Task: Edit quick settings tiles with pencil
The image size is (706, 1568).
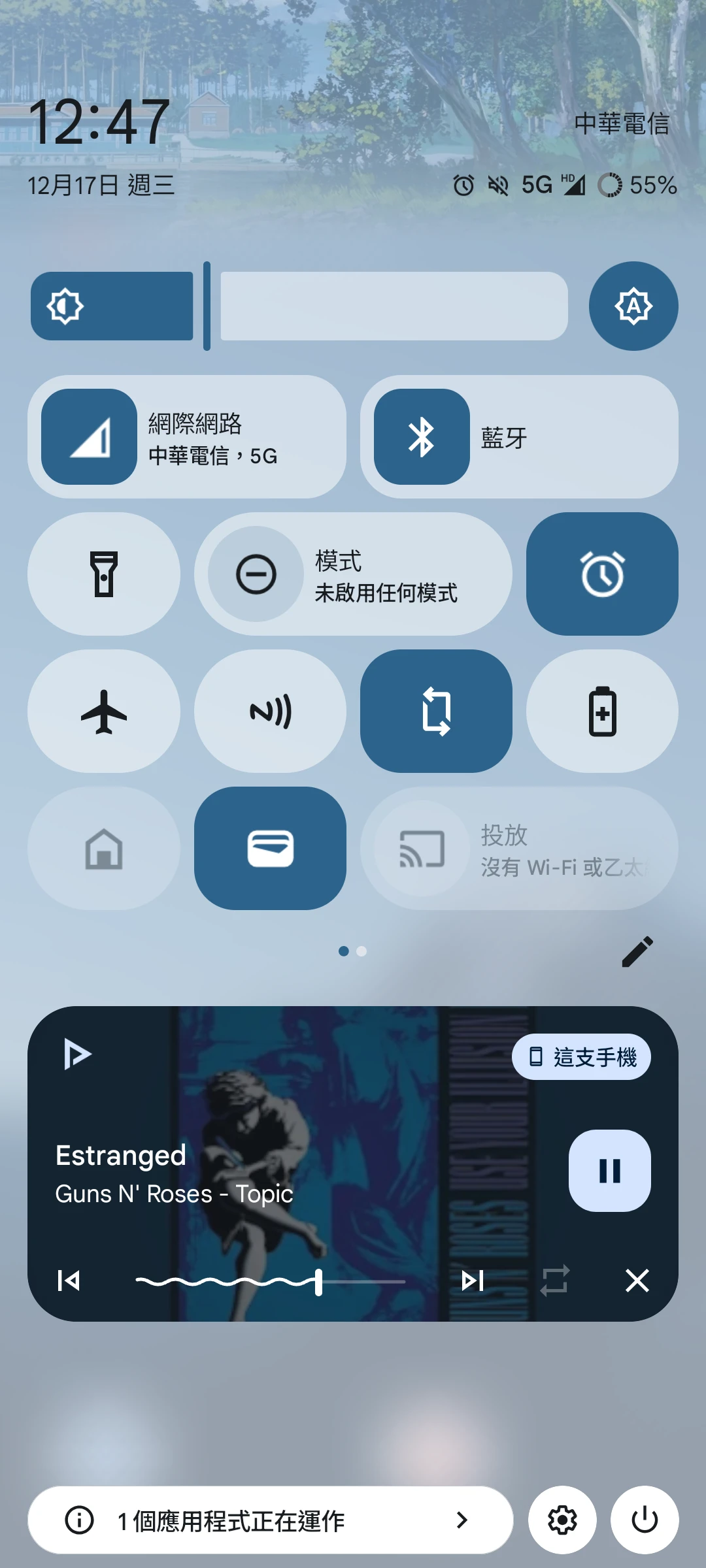Action: 637,951
